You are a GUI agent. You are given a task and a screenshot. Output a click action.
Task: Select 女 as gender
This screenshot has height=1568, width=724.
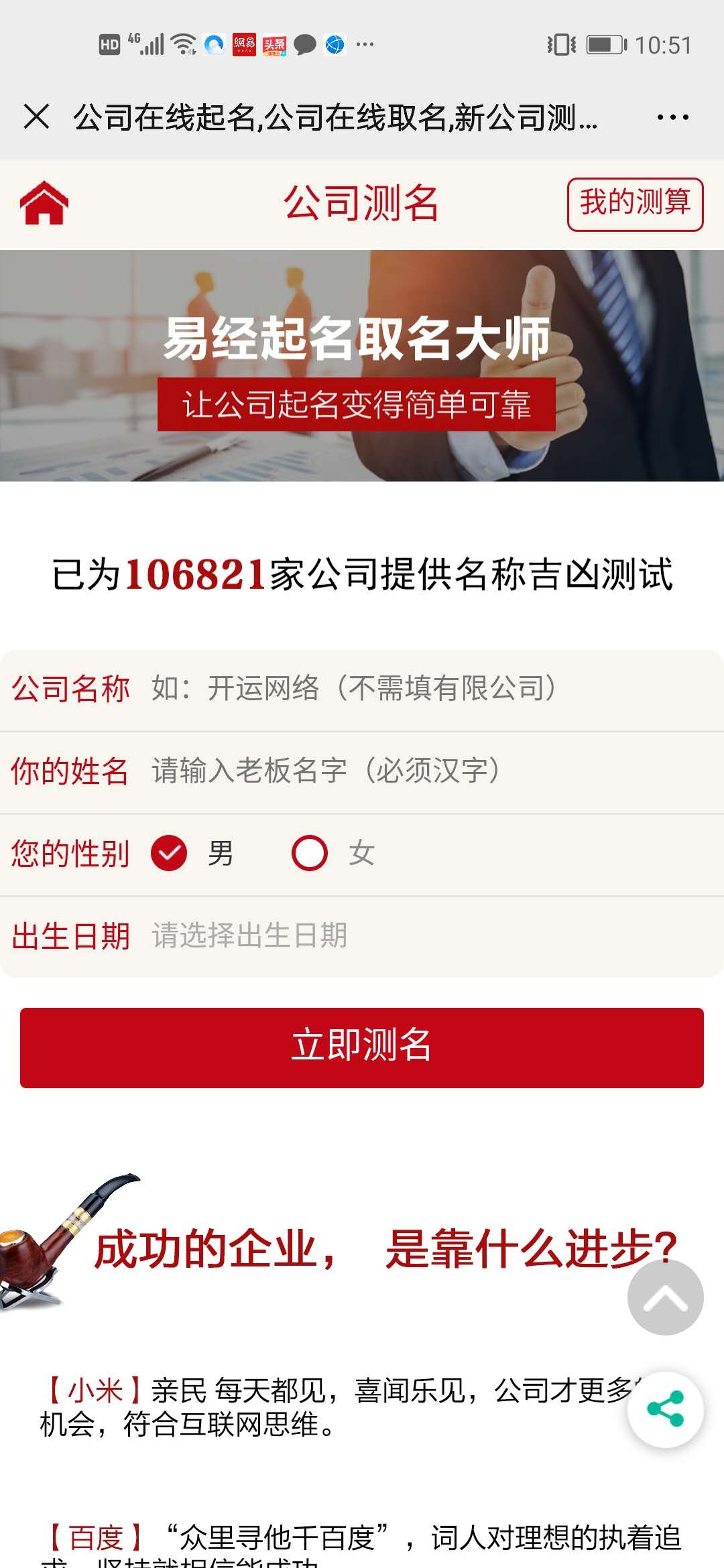pyautogui.click(x=310, y=854)
